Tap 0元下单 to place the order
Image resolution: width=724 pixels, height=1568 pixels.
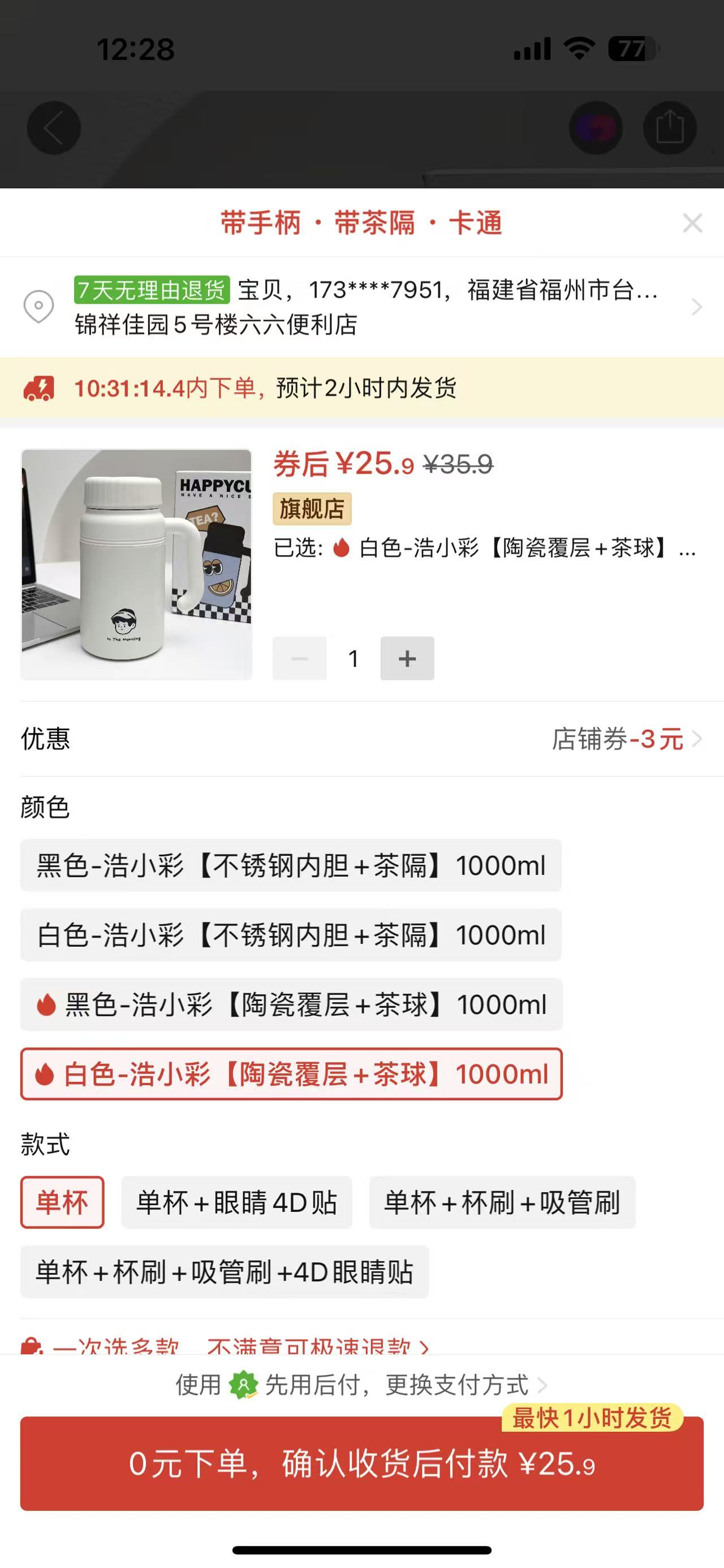[361, 1463]
